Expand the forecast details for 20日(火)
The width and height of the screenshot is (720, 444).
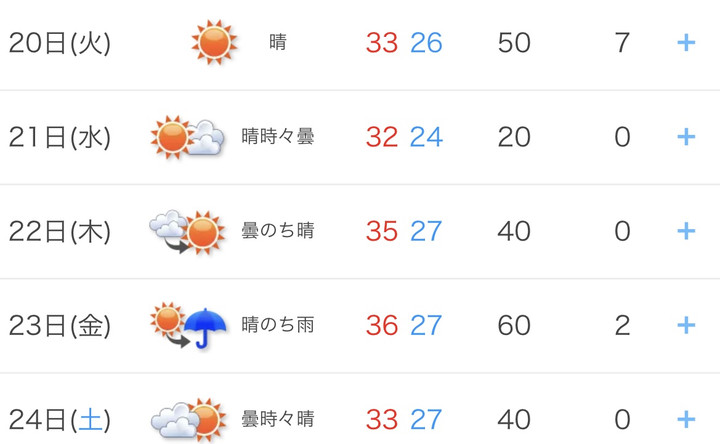pos(686,43)
